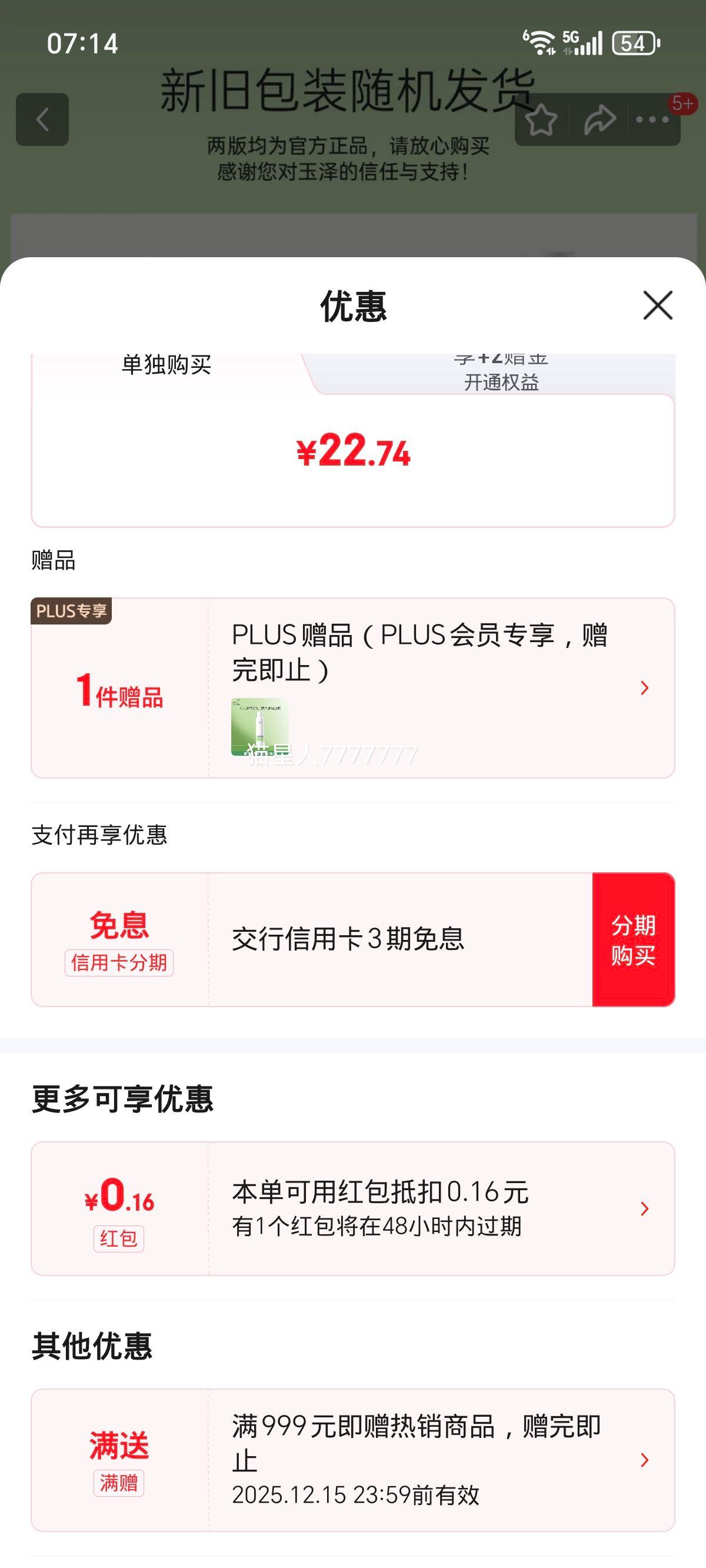Open the more menu with 5+ badge

652,121
